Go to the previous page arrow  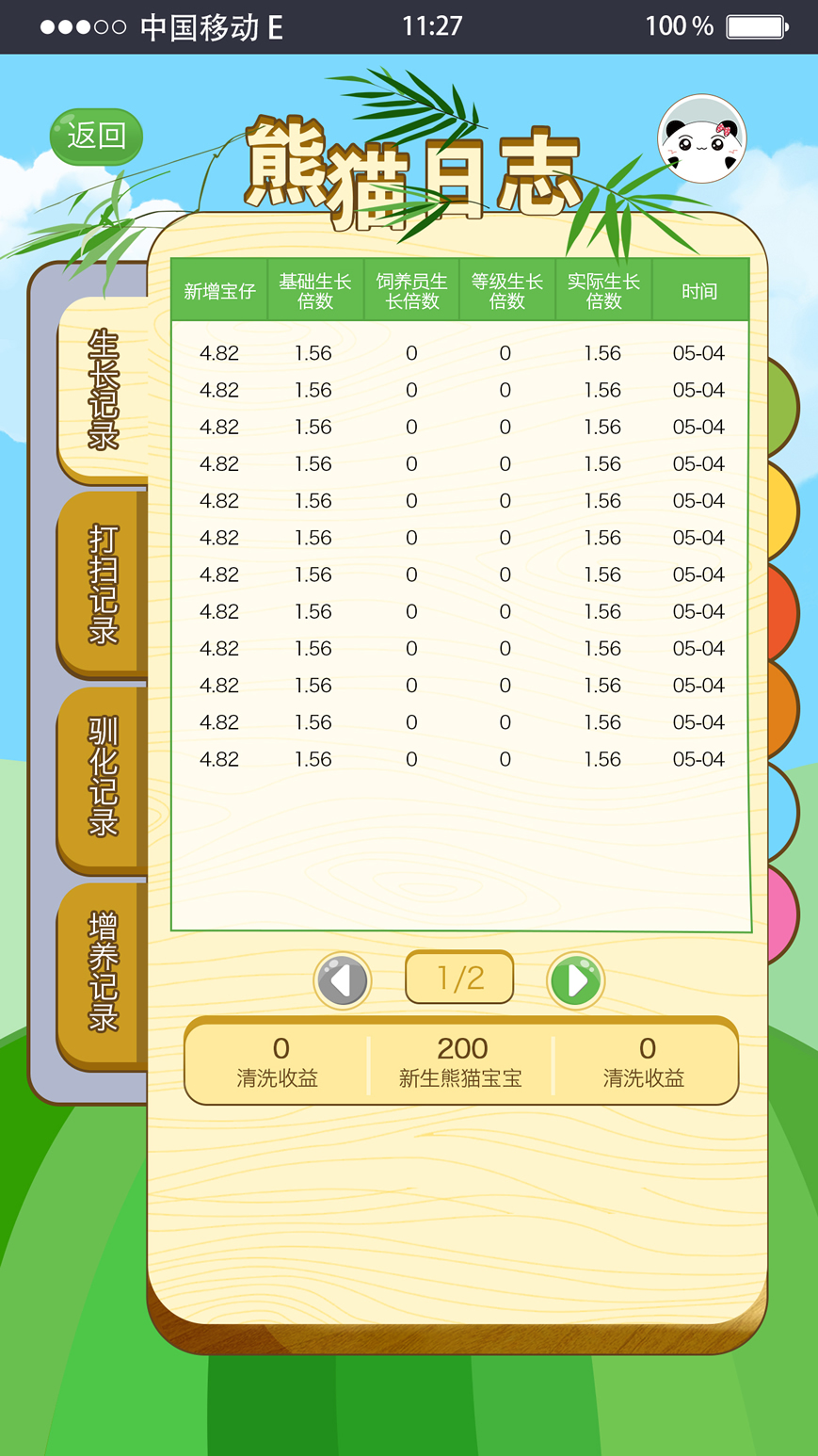tap(343, 981)
